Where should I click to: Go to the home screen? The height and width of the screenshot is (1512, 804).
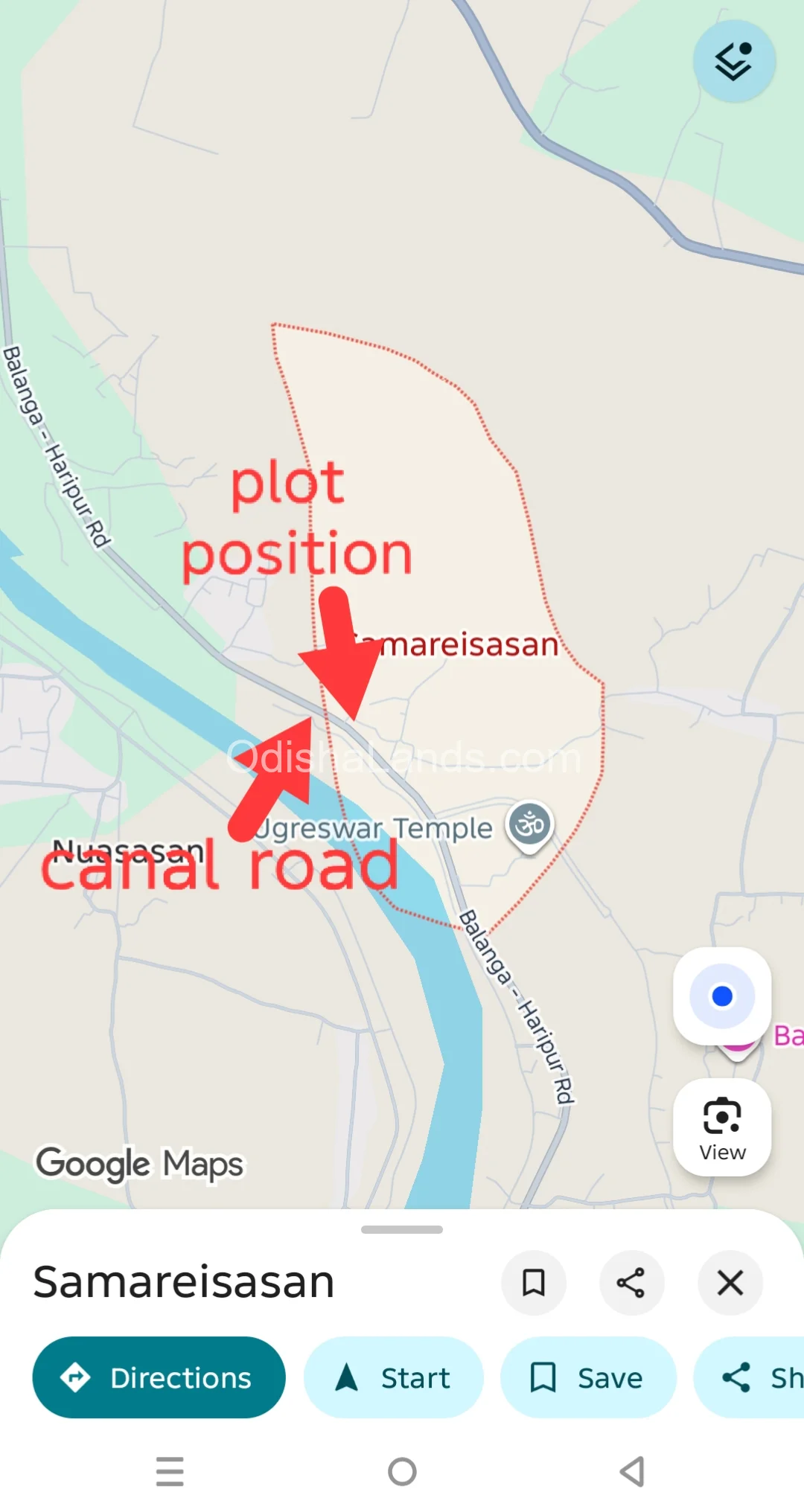pyautogui.click(x=402, y=1472)
